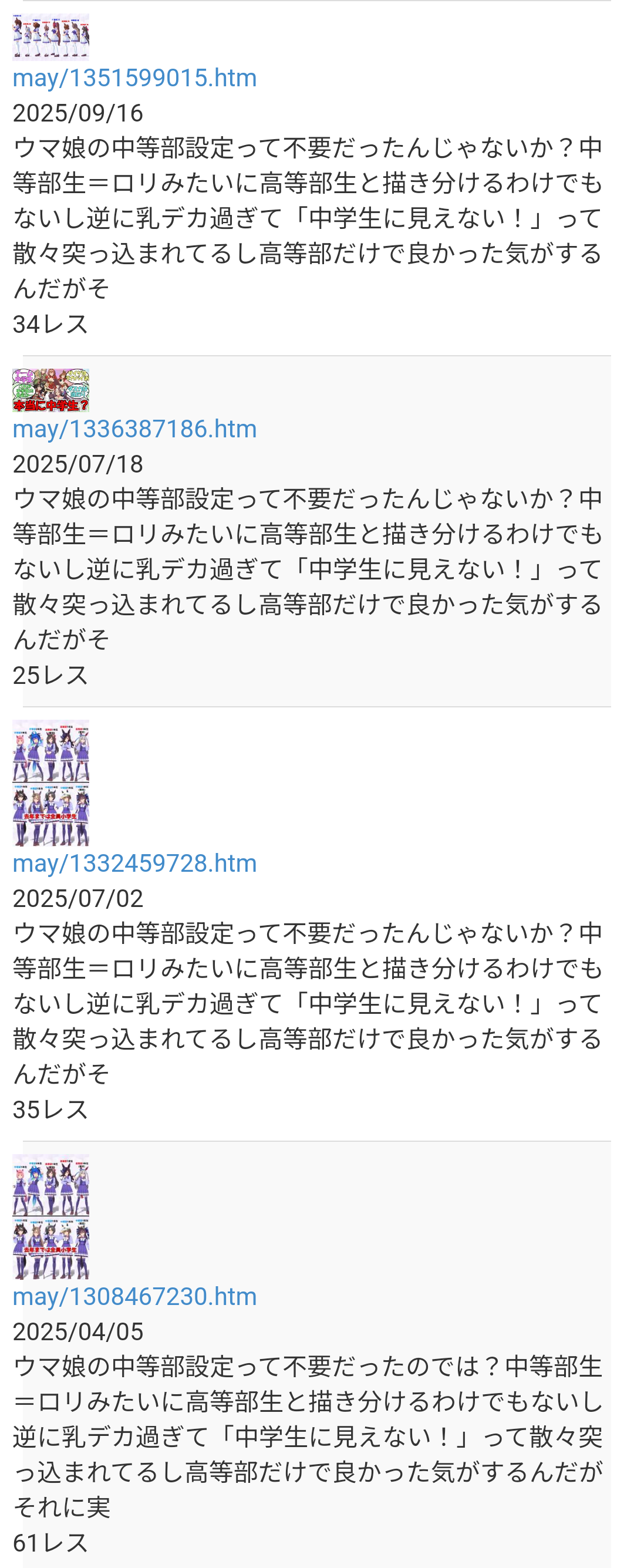Tap thumbnail above may/1332459728.htm

tap(50, 783)
